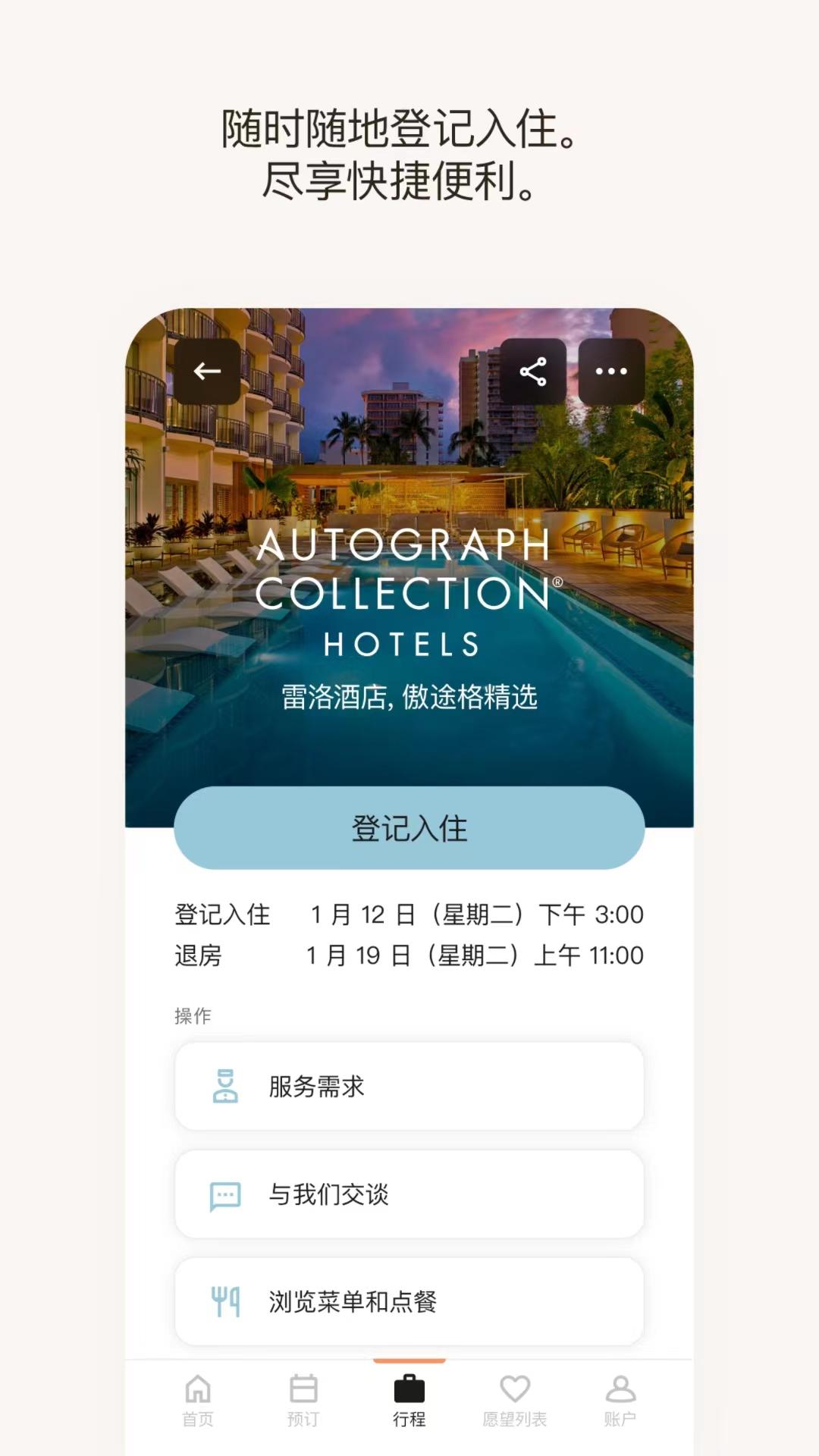Browse menus through 浏览菜单和点餐
Image resolution: width=819 pixels, height=1456 pixels.
pyautogui.click(x=409, y=1301)
